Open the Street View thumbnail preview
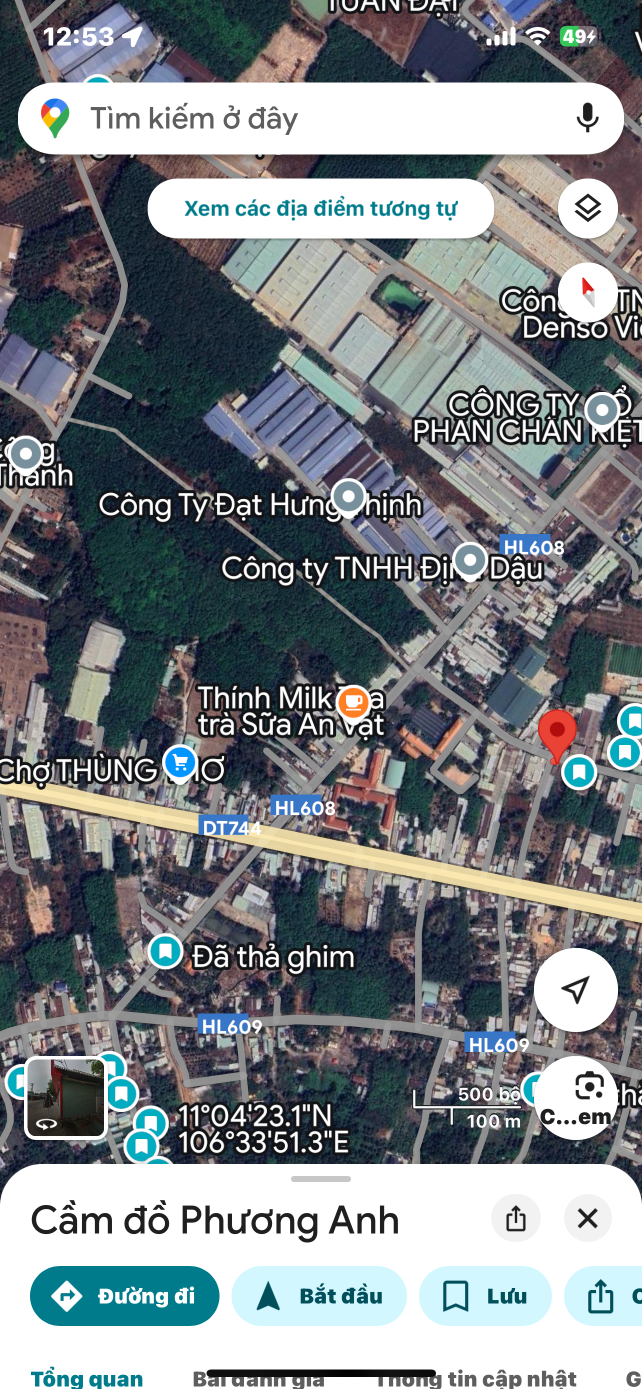The width and height of the screenshot is (642, 1389). pyautogui.click(x=66, y=1097)
